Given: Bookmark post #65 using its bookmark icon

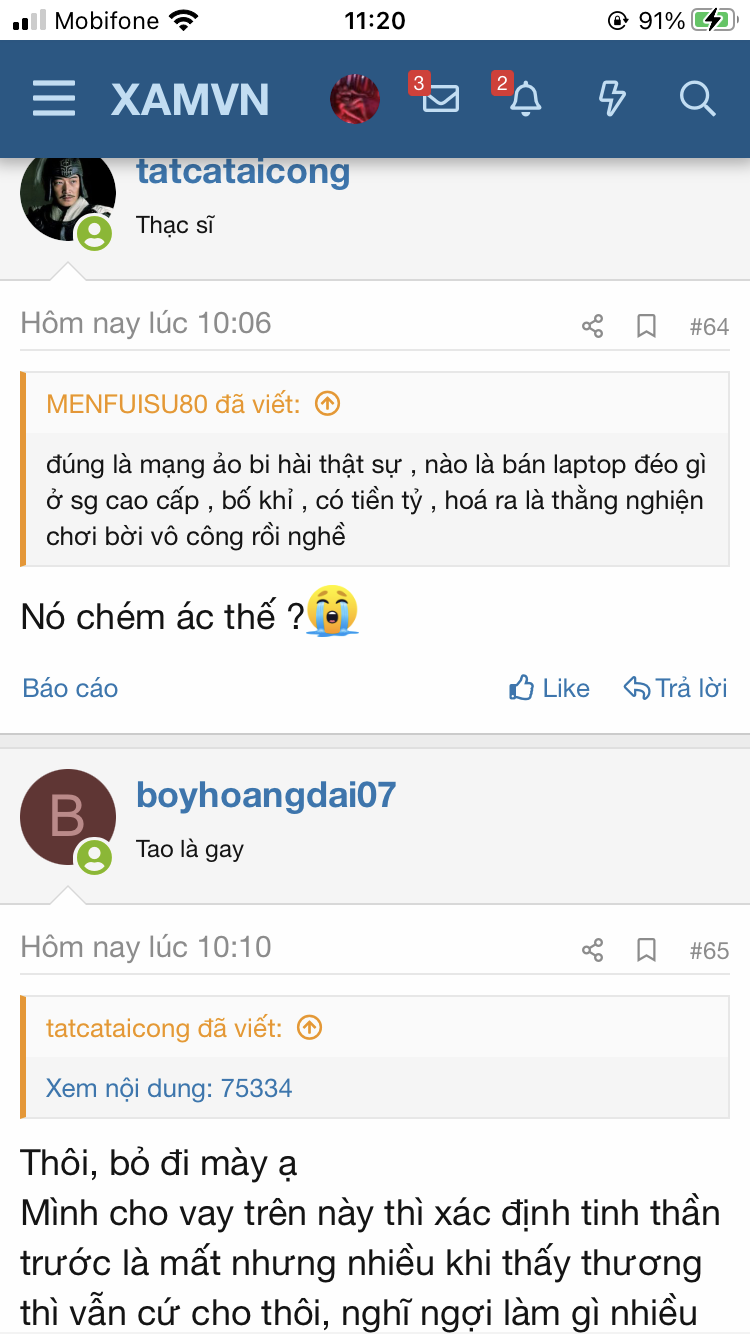Looking at the screenshot, I should pyautogui.click(x=645, y=951).
